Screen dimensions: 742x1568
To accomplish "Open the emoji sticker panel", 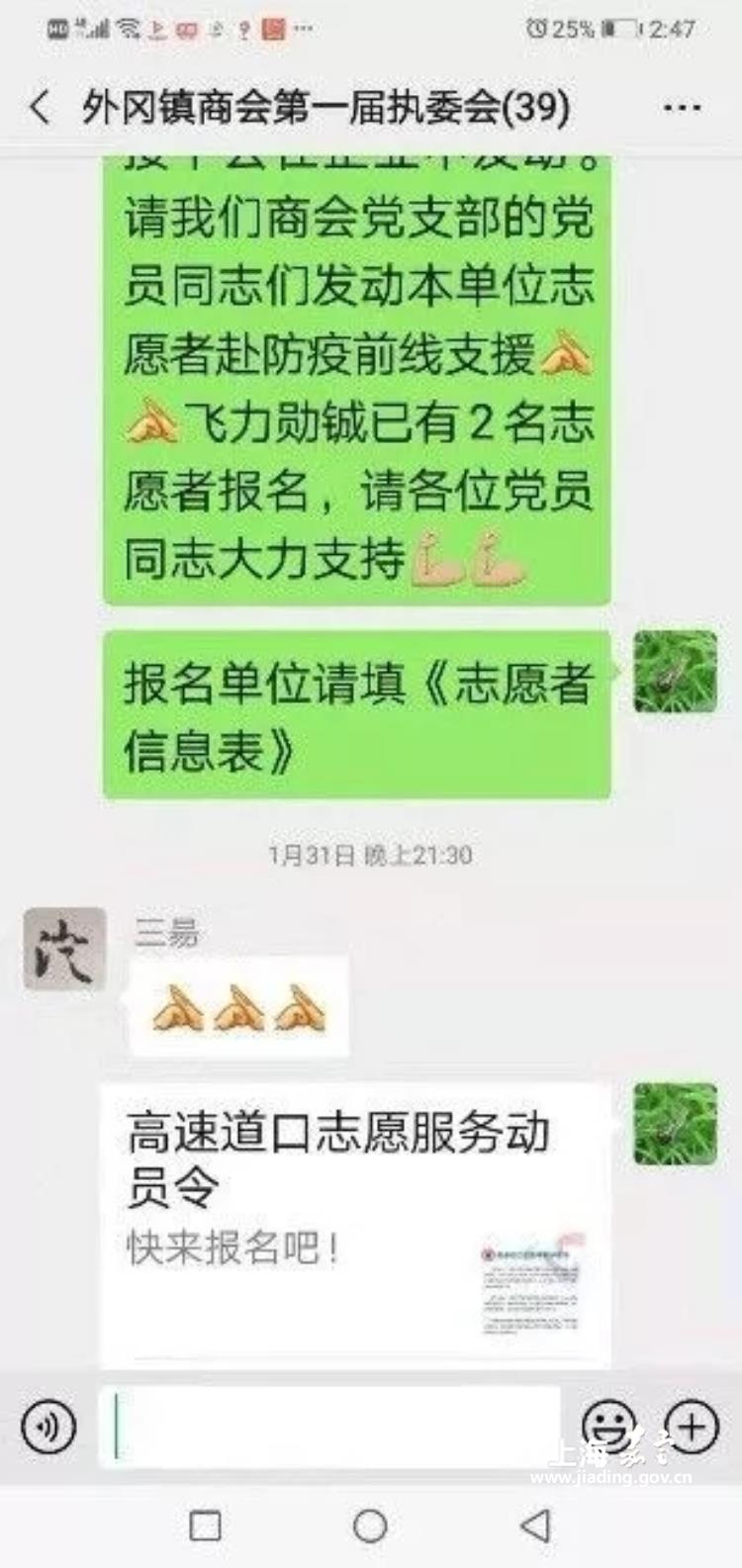I will [608, 1427].
